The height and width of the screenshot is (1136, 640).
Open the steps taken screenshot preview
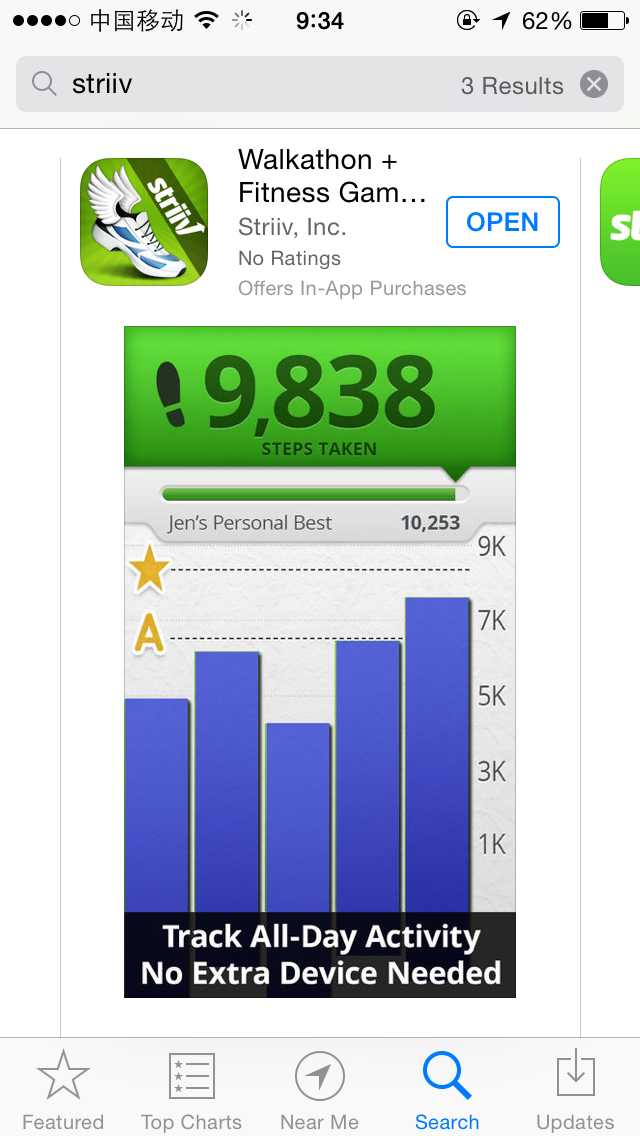coord(320,660)
